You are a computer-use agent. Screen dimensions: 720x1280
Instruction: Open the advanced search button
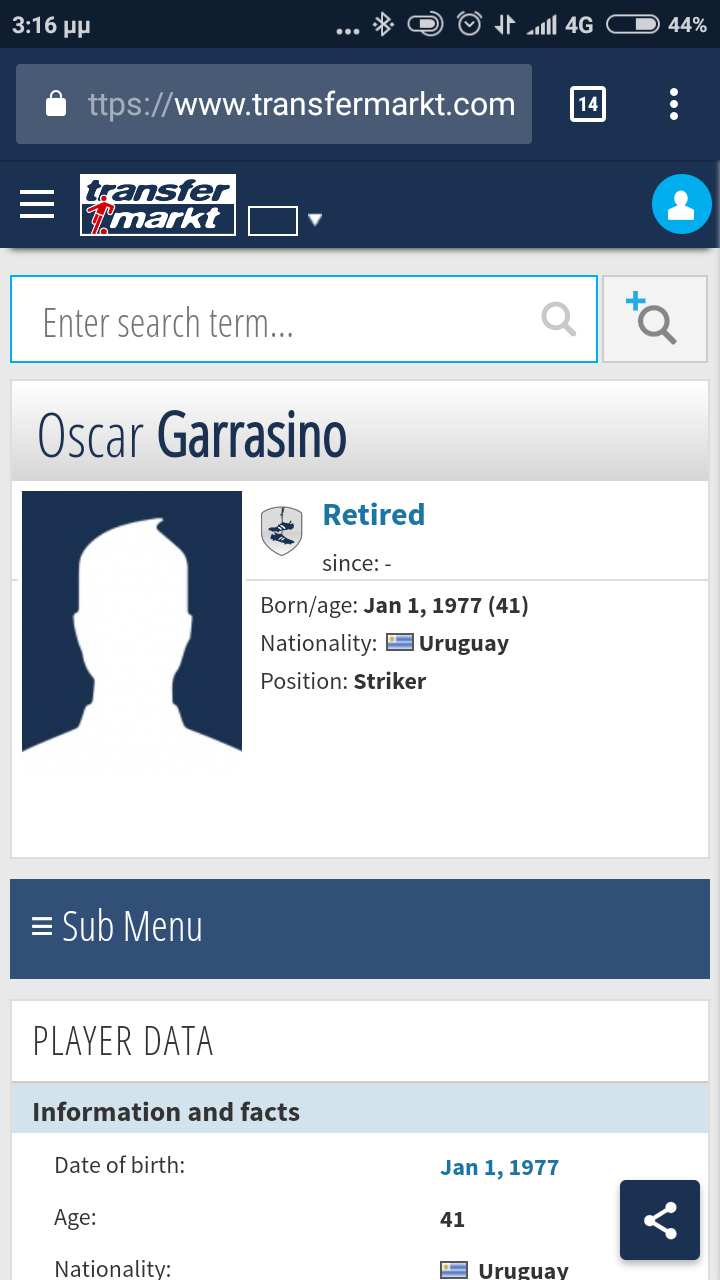pos(654,320)
